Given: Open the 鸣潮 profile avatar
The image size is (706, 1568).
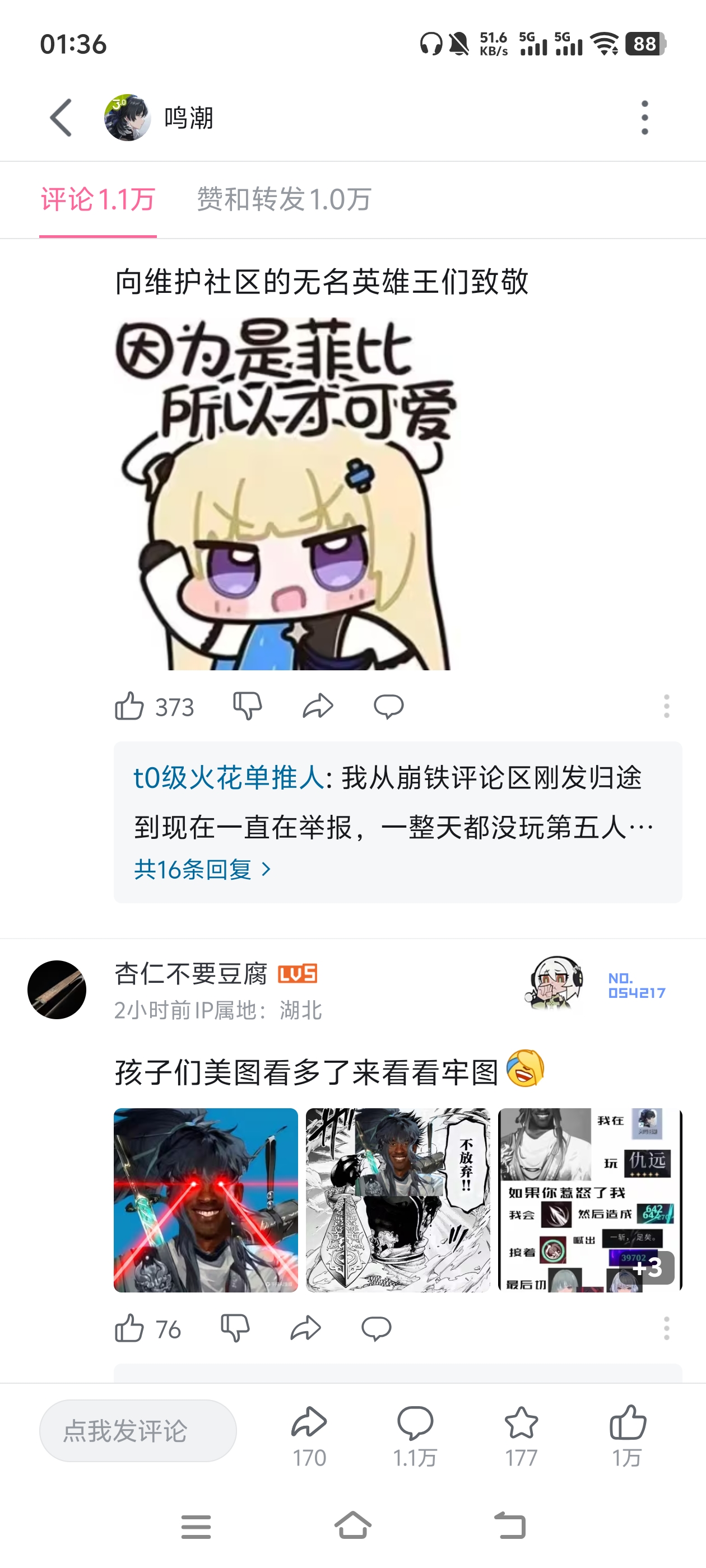Looking at the screenshot, I should click(127, 118).
